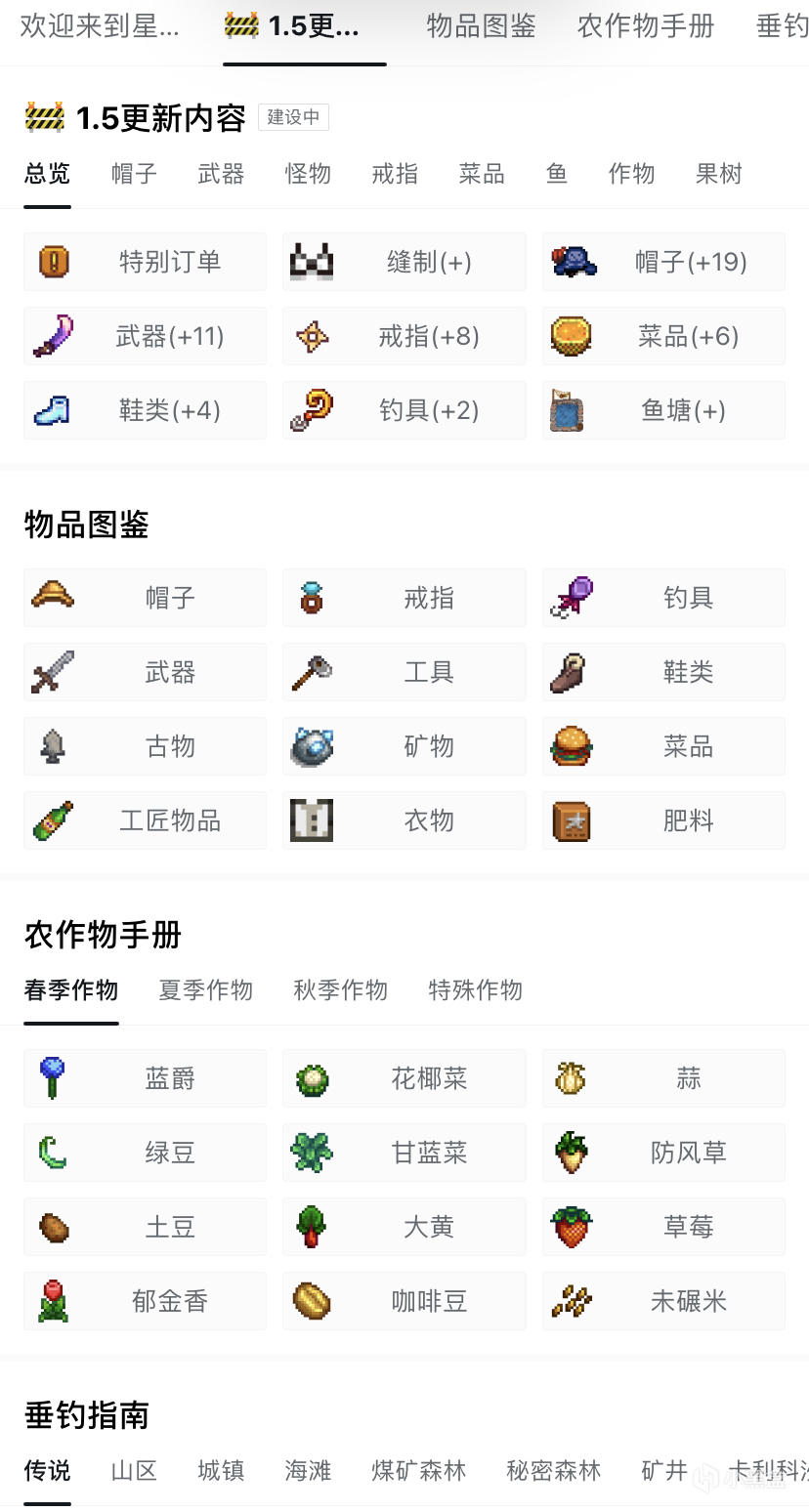The image size is (809, 1512).
Task: Open 工具 in the 物品图鉴 section
Action: [404, 672]
